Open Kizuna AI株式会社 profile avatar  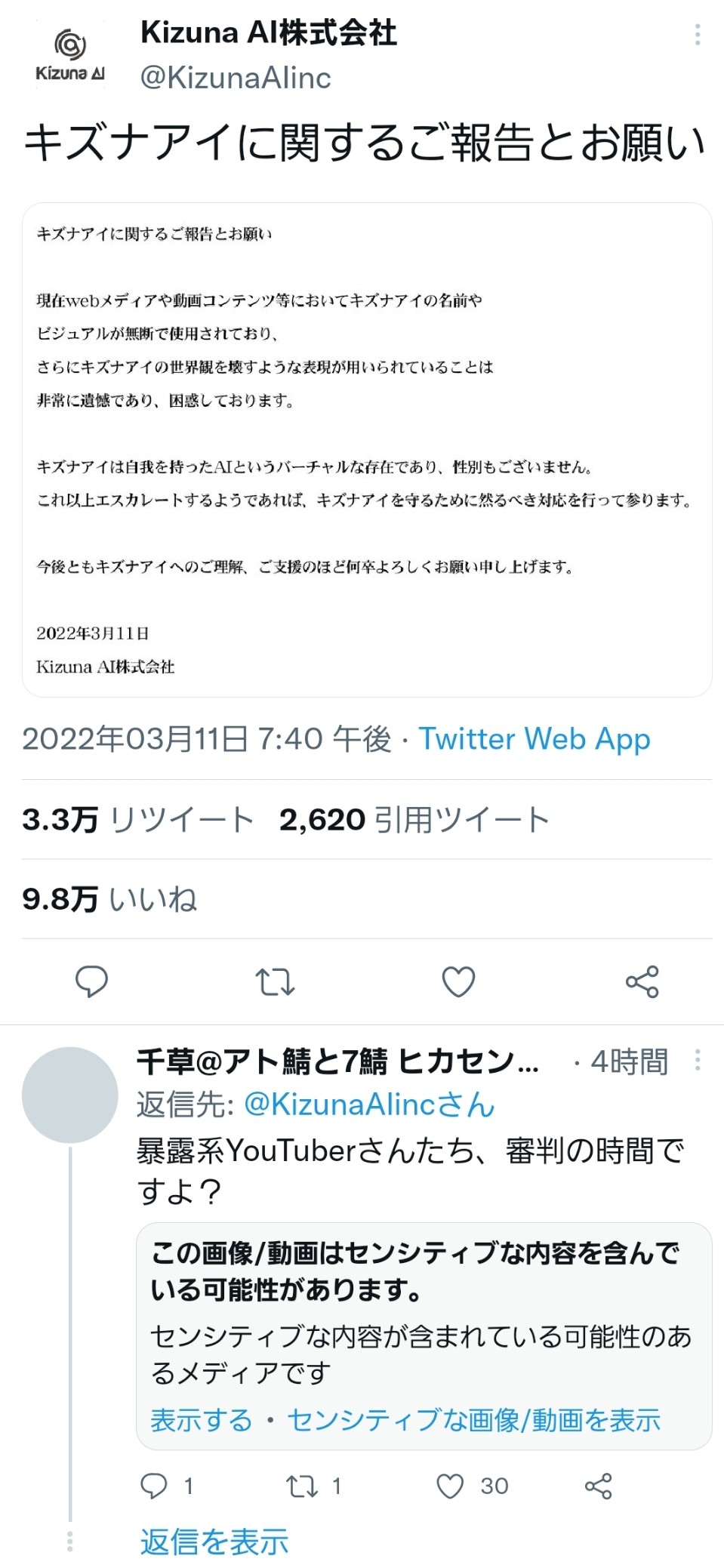[70, 55]
